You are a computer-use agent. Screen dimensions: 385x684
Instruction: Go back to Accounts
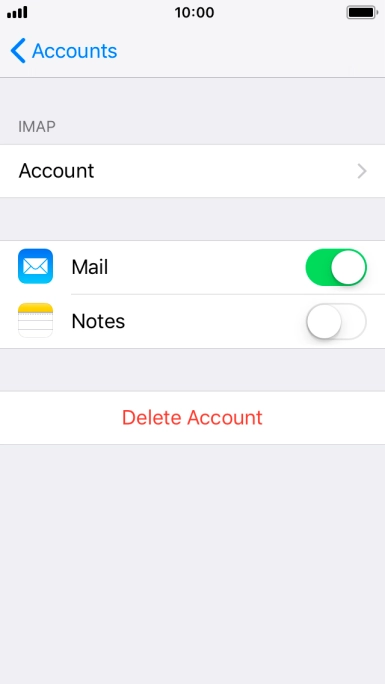(x=64, y=51)
